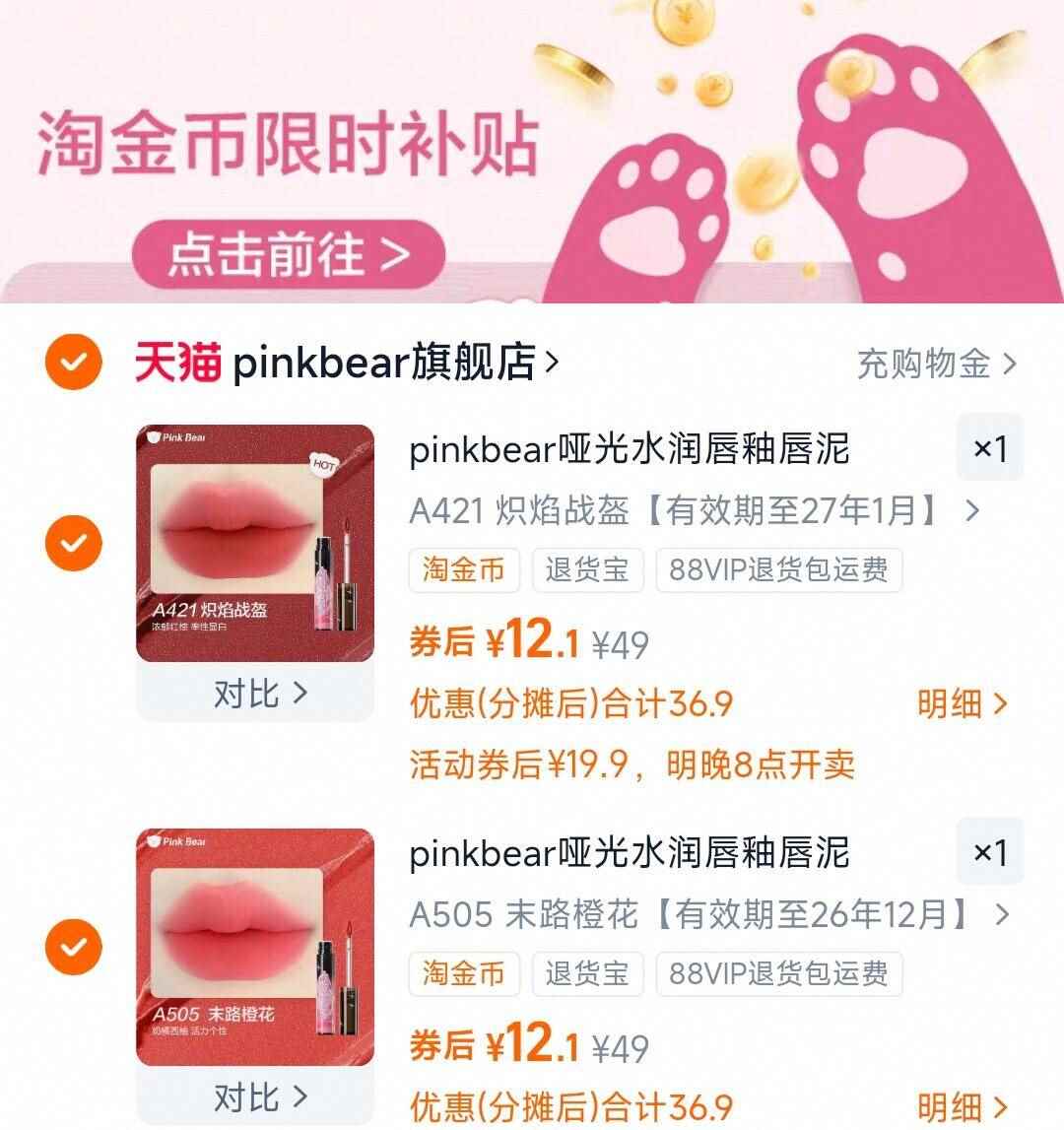Screen dimensions: 1064x1130
Task: Open the pinkbear旗舰店 store page
Action: (x=384, y=363)
